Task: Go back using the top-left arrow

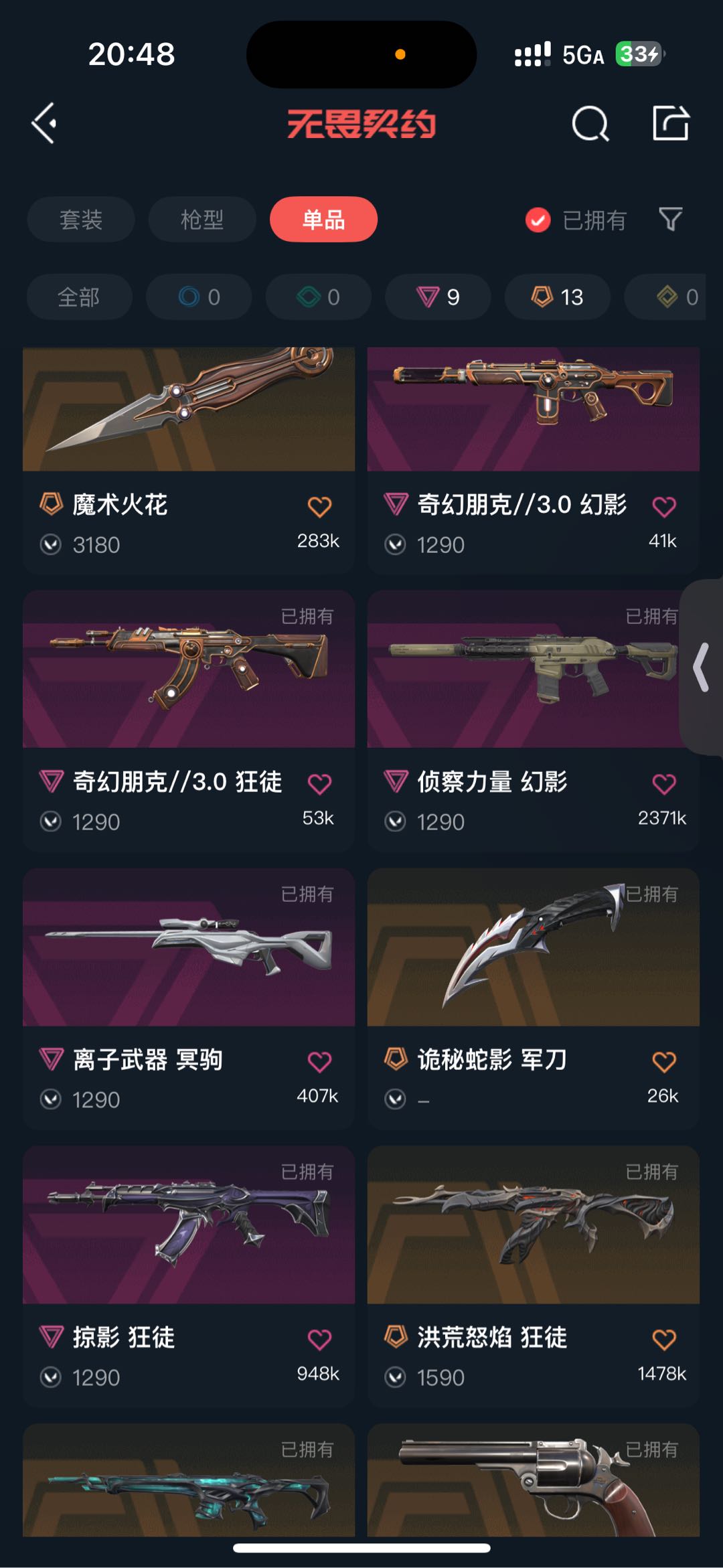Action: click(44, 123)
